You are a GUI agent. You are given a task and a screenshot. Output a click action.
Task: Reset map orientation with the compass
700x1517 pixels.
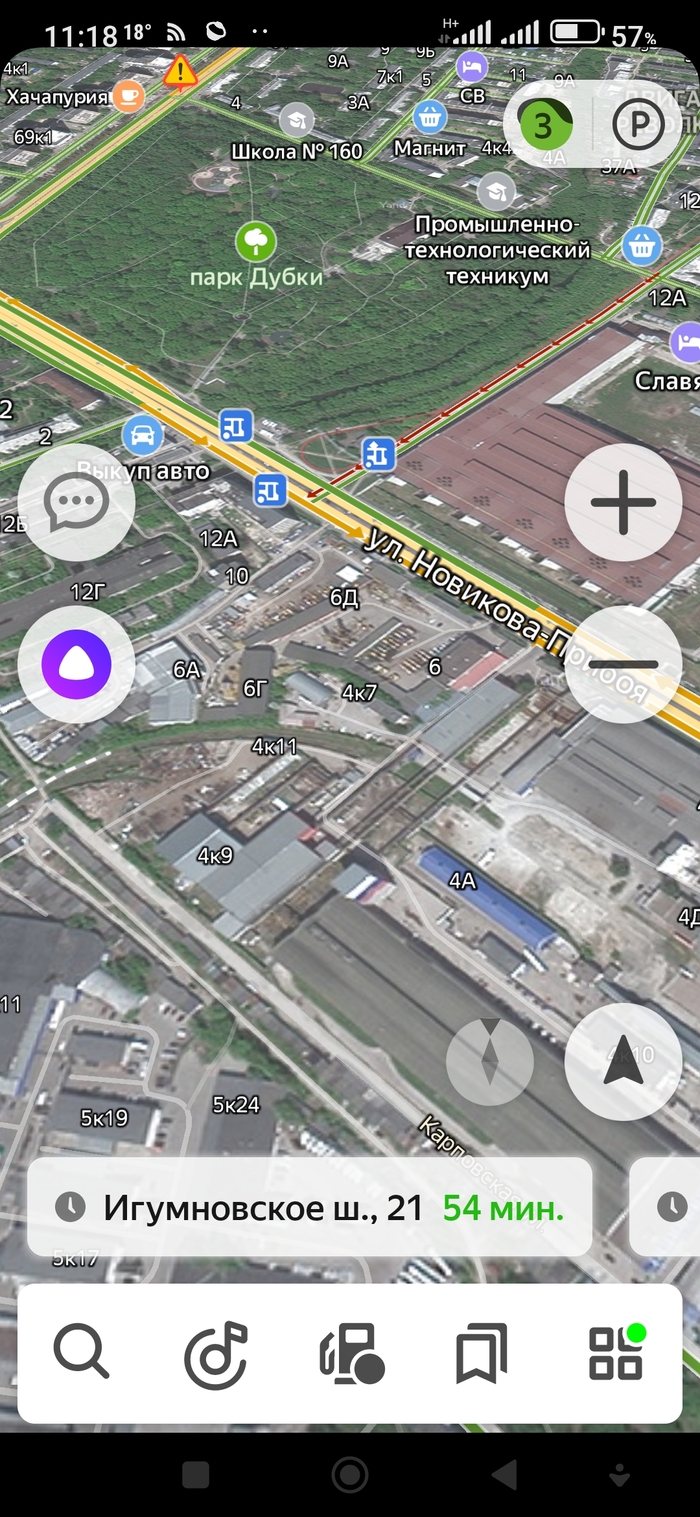pyautogui.click(x=489, y=1062)
